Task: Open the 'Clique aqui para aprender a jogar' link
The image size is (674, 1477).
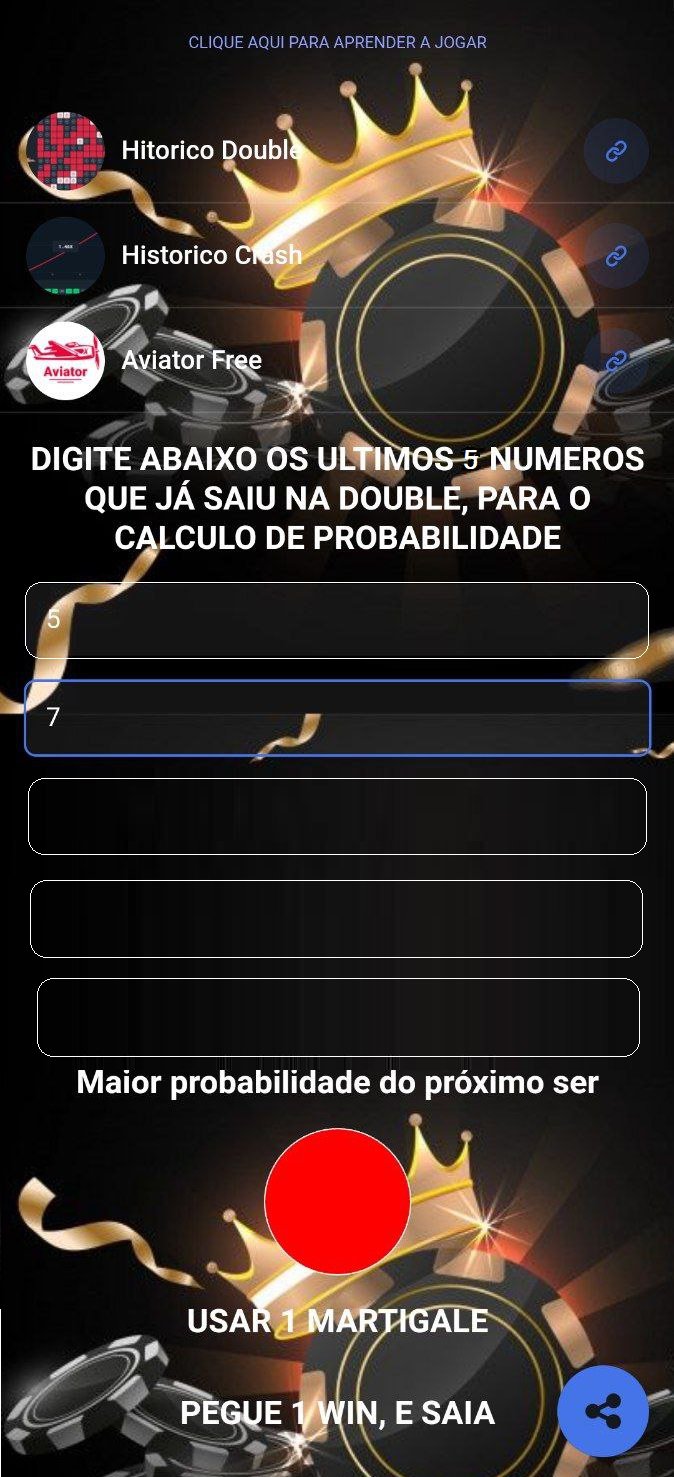Action: pos(337,43)
